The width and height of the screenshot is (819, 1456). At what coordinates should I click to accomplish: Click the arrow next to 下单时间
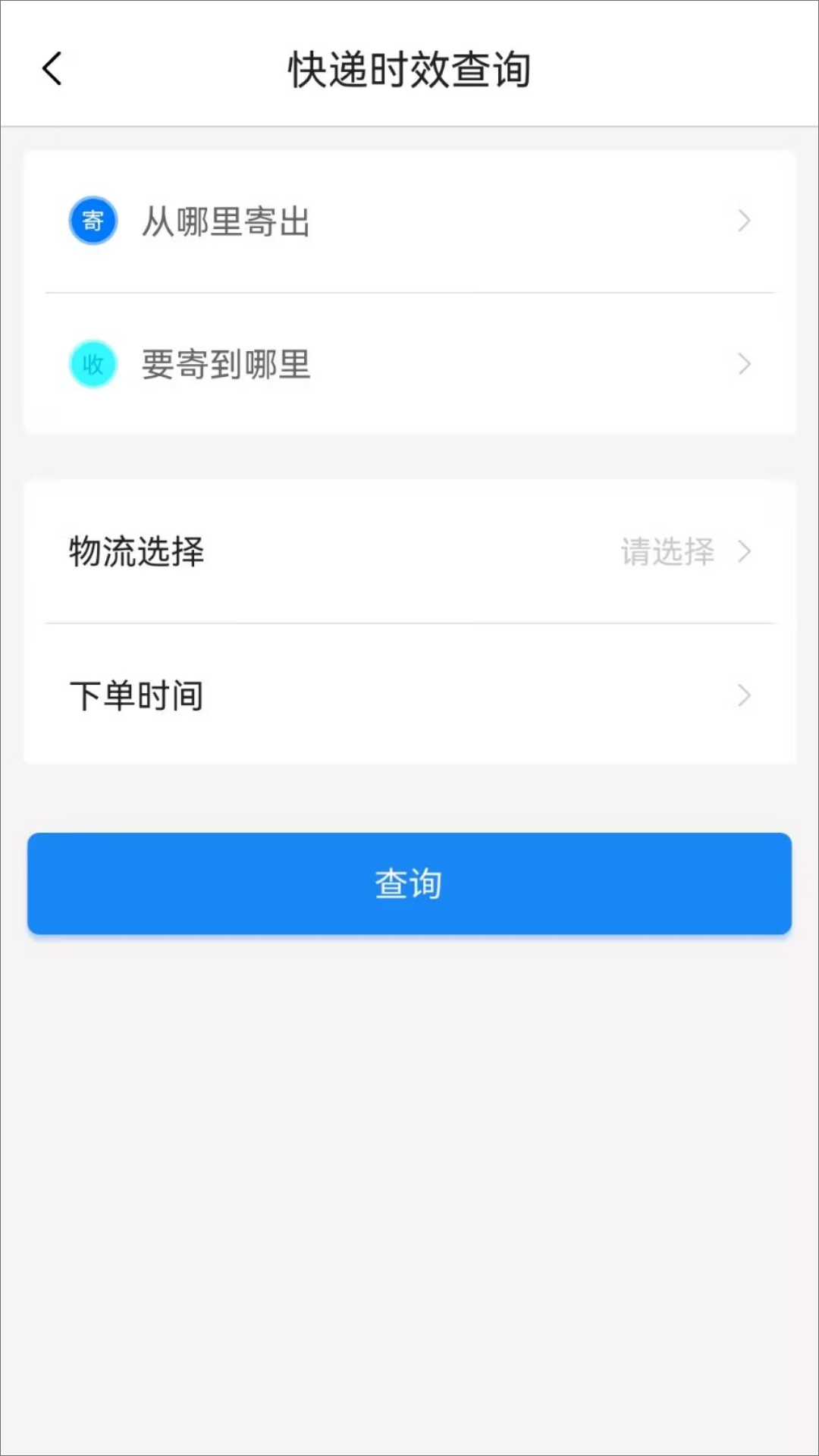click(x=745, y=695)
